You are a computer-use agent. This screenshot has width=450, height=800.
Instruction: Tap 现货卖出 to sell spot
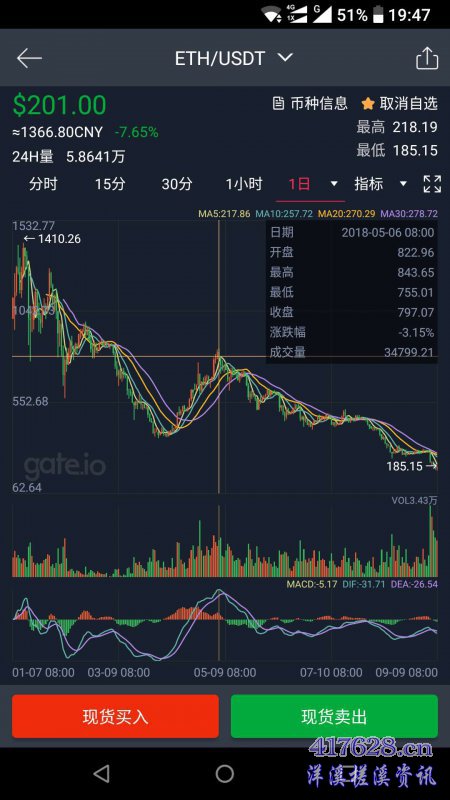coord(334,716)
